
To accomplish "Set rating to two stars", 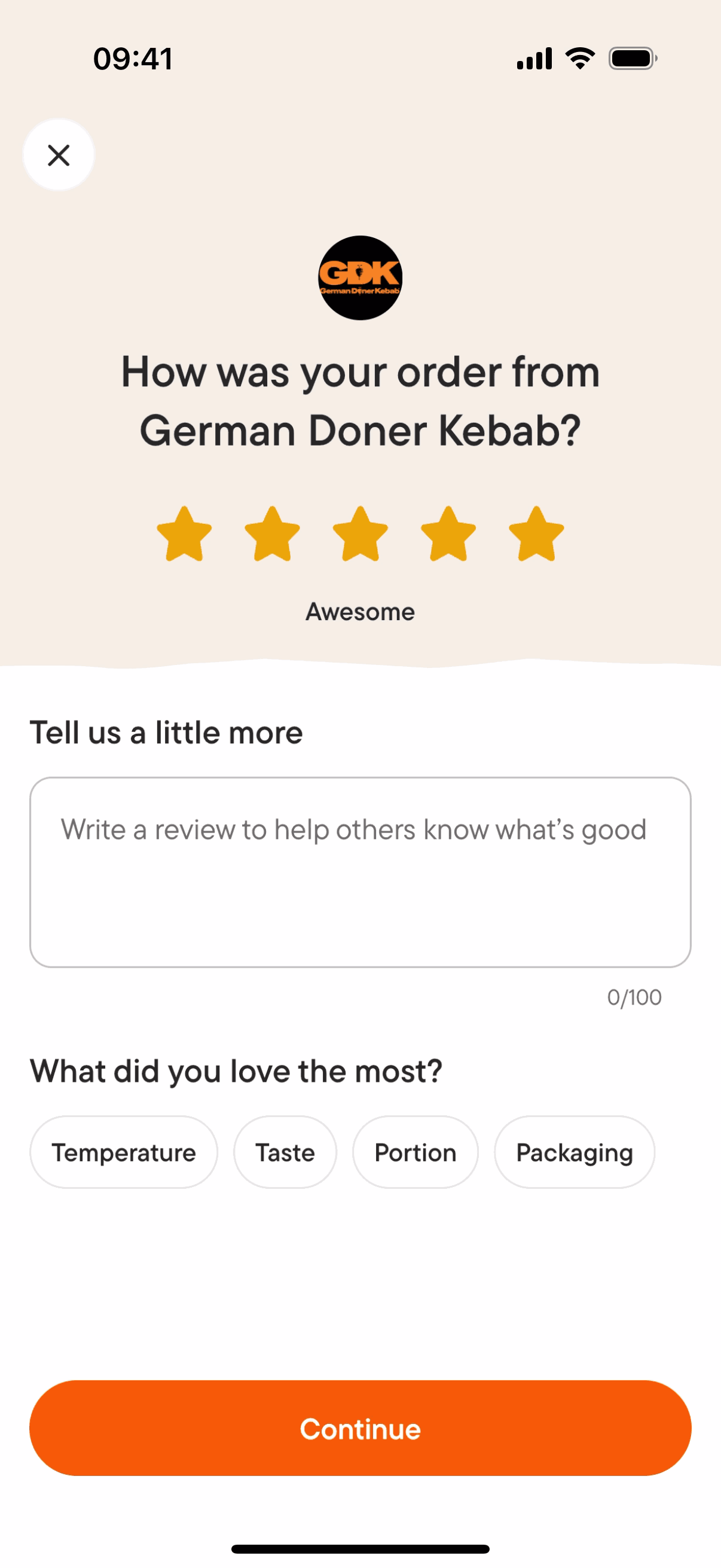I will (272, 534).
